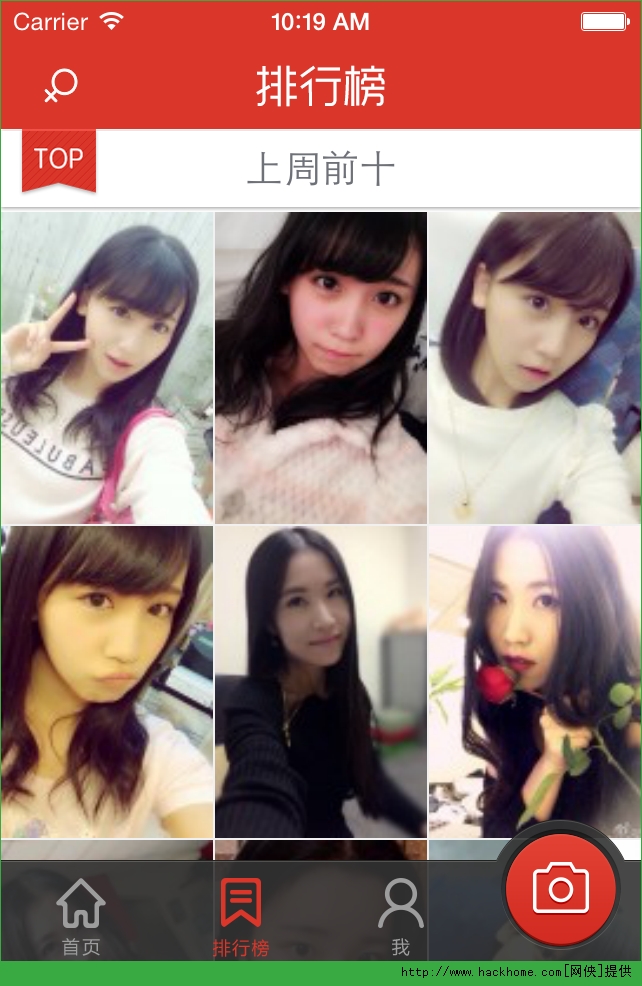642x986 pixels.
Task: Open the photo with the peace sign gesture
Action: 107,367
